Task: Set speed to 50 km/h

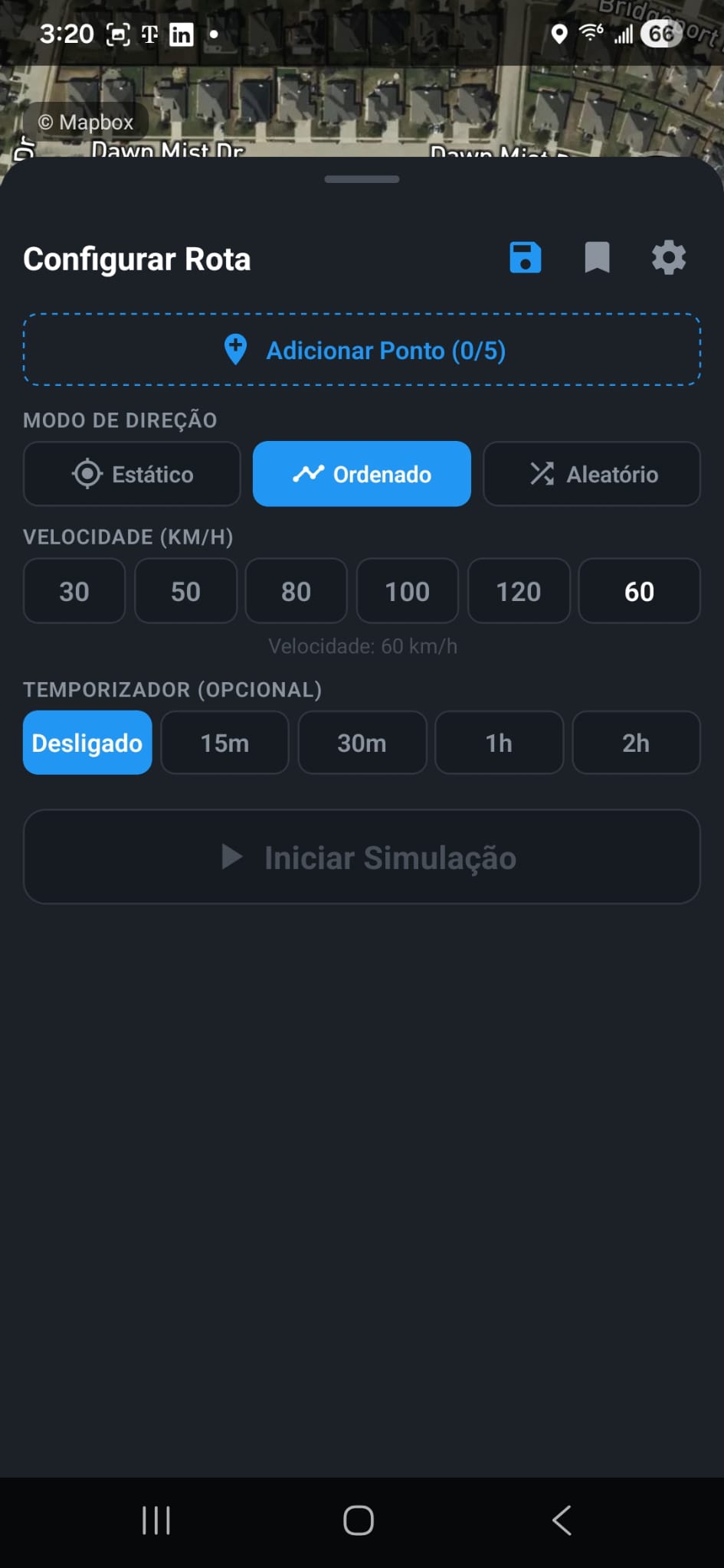Action: coord(185,591)
